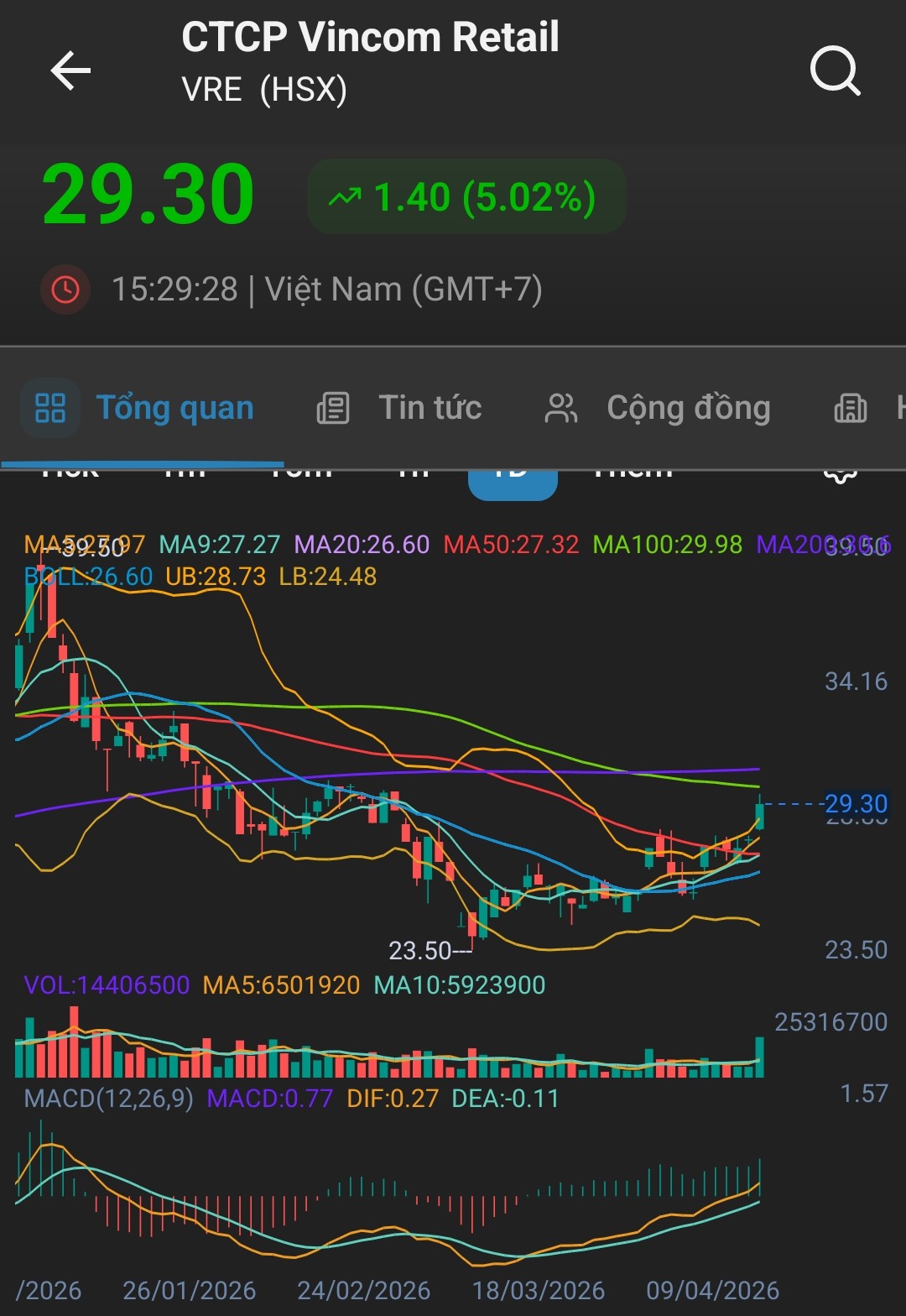Go back from the VRE stock page
The height and width of the screenshot is (1316, 906).
click(x=70, y=70)
